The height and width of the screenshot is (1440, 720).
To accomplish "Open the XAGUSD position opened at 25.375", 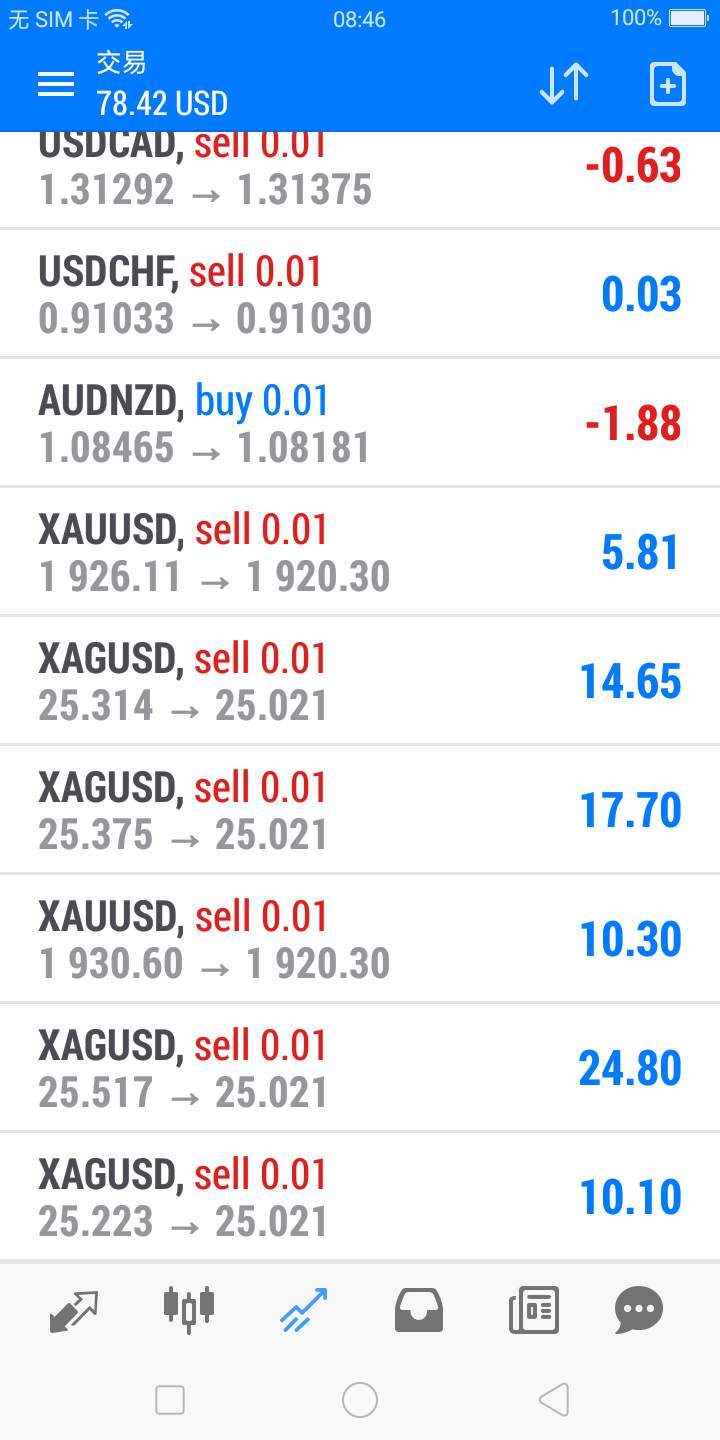I will point(360,810).
